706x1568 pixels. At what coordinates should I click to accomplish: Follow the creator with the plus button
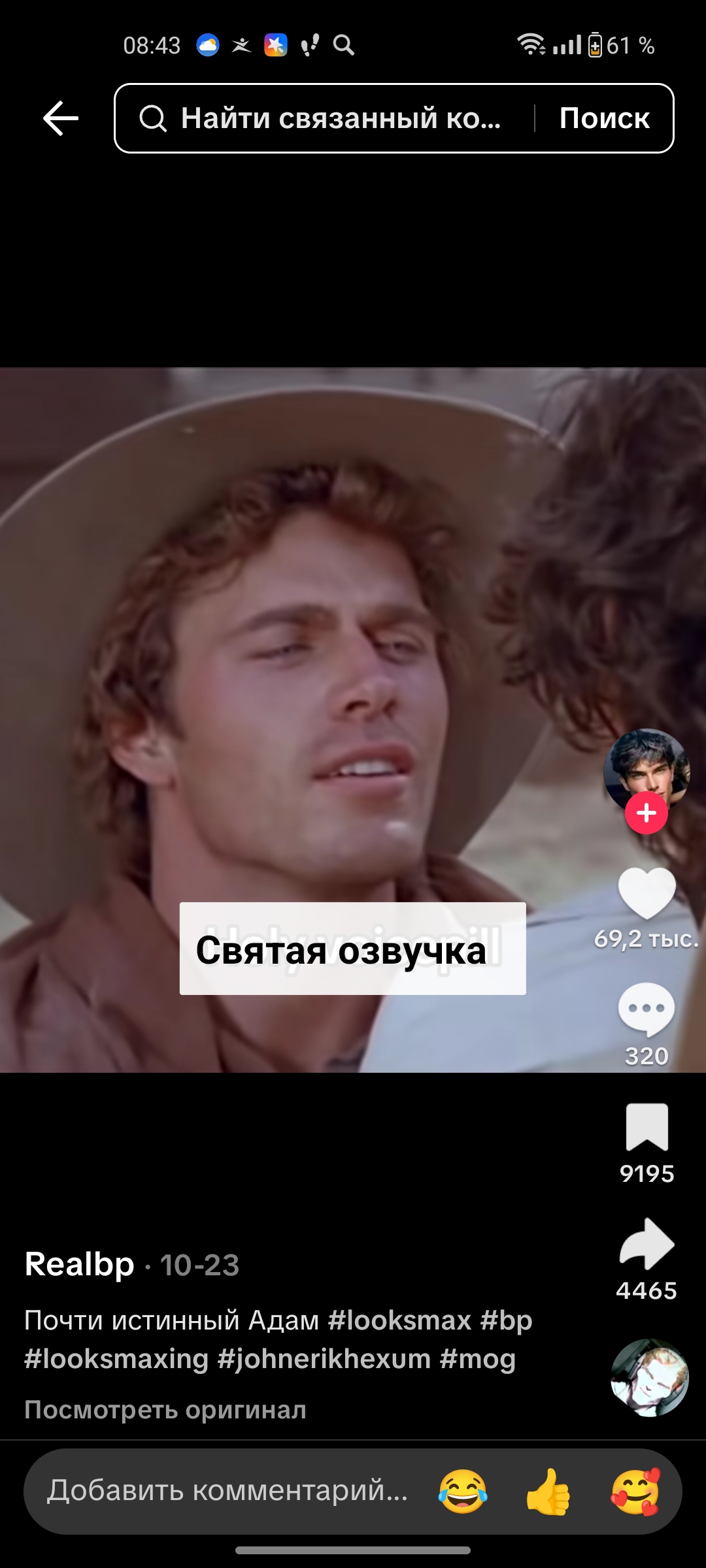click(x=646, y=813)
